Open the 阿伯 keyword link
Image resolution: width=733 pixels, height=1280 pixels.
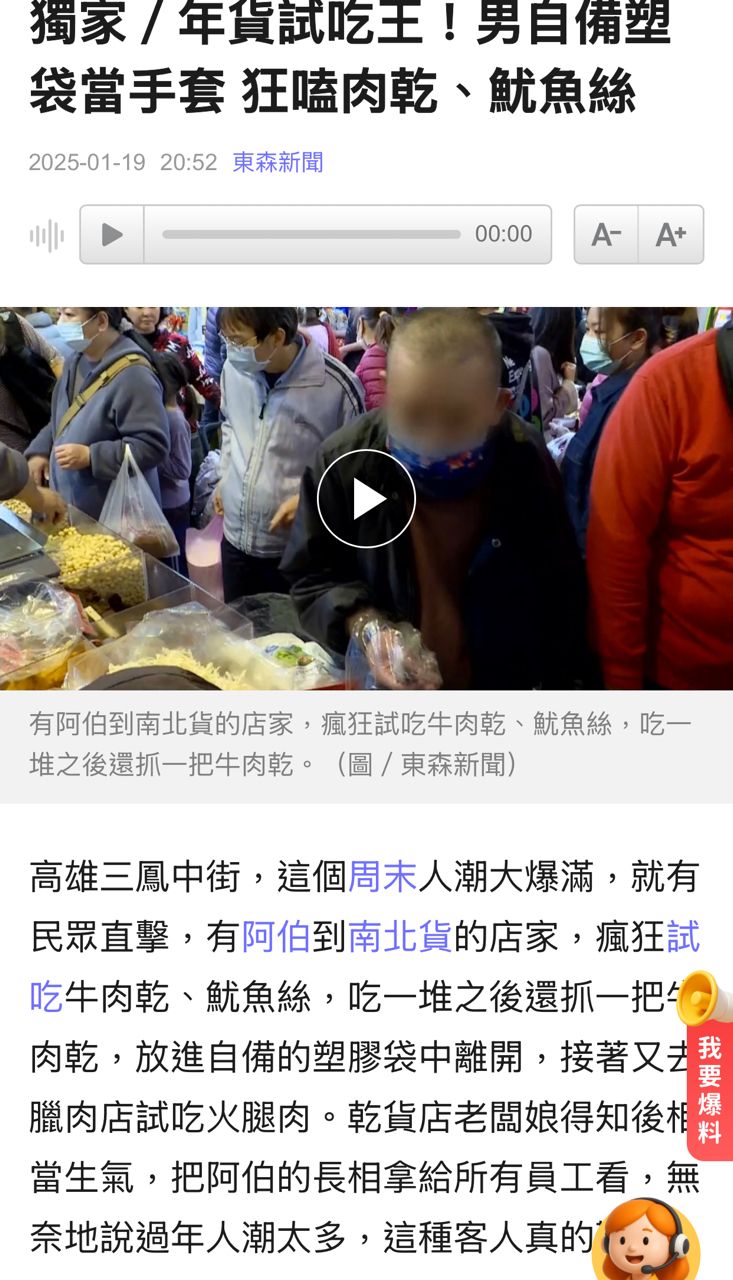pyautogui.click(x=276, y=937)
